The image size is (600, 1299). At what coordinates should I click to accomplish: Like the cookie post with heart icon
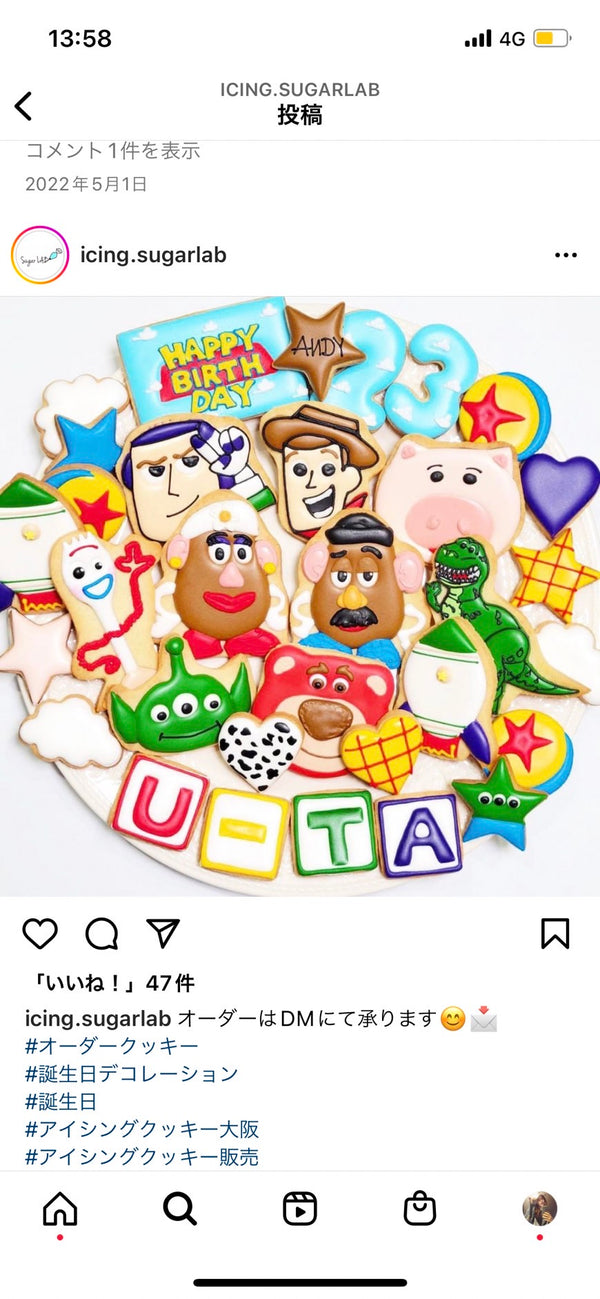pyautogui.click(x=40, y=933)
